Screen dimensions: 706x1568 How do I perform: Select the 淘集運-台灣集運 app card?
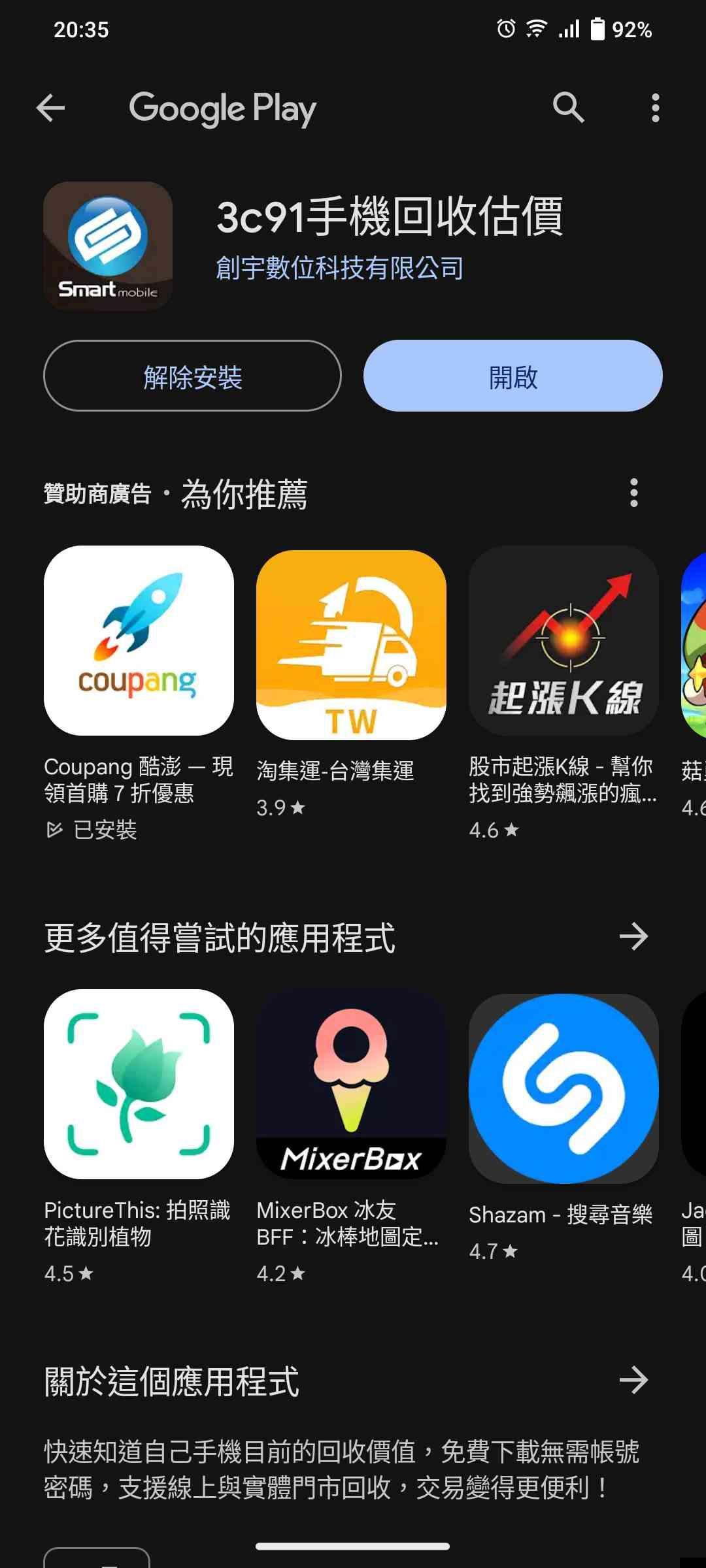[351, 645]
